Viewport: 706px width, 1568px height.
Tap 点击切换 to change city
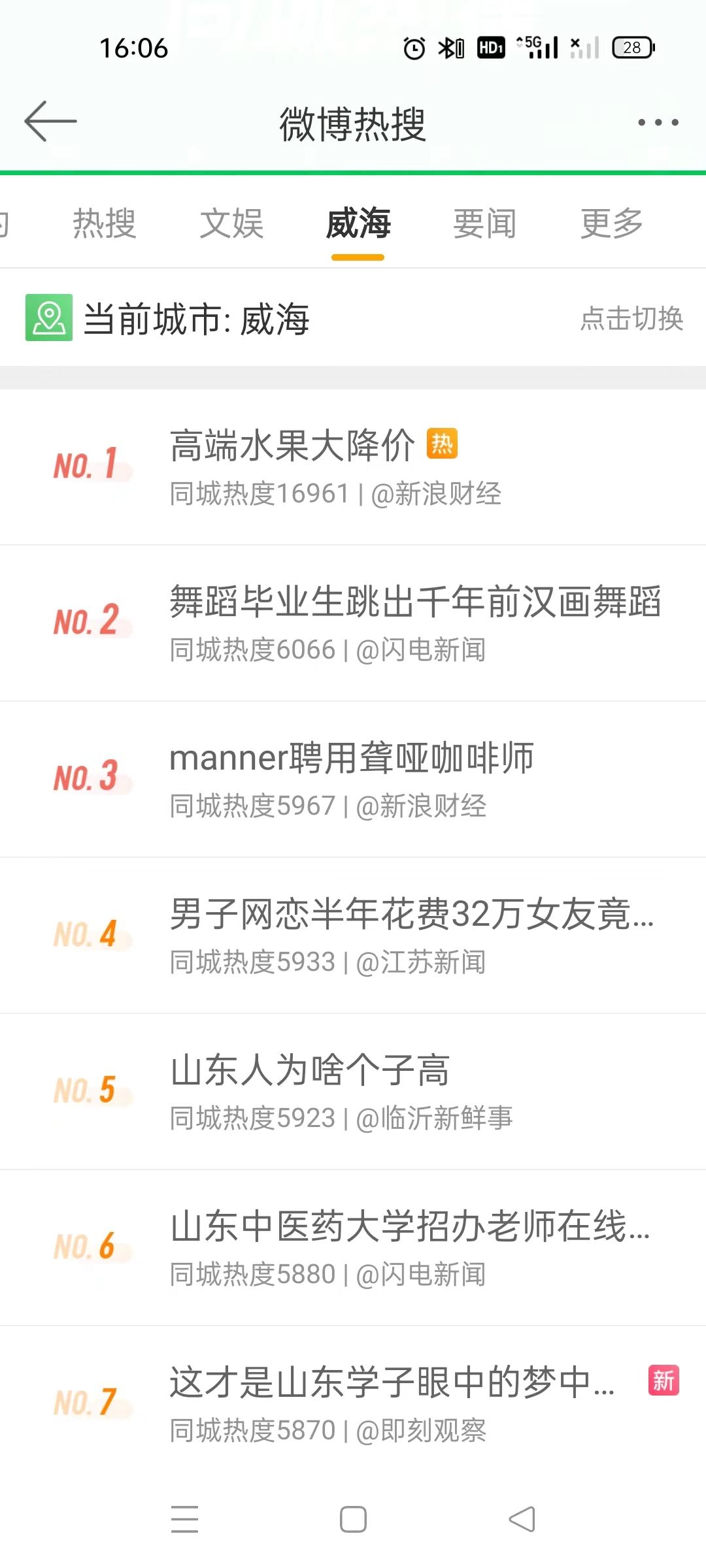631,319
